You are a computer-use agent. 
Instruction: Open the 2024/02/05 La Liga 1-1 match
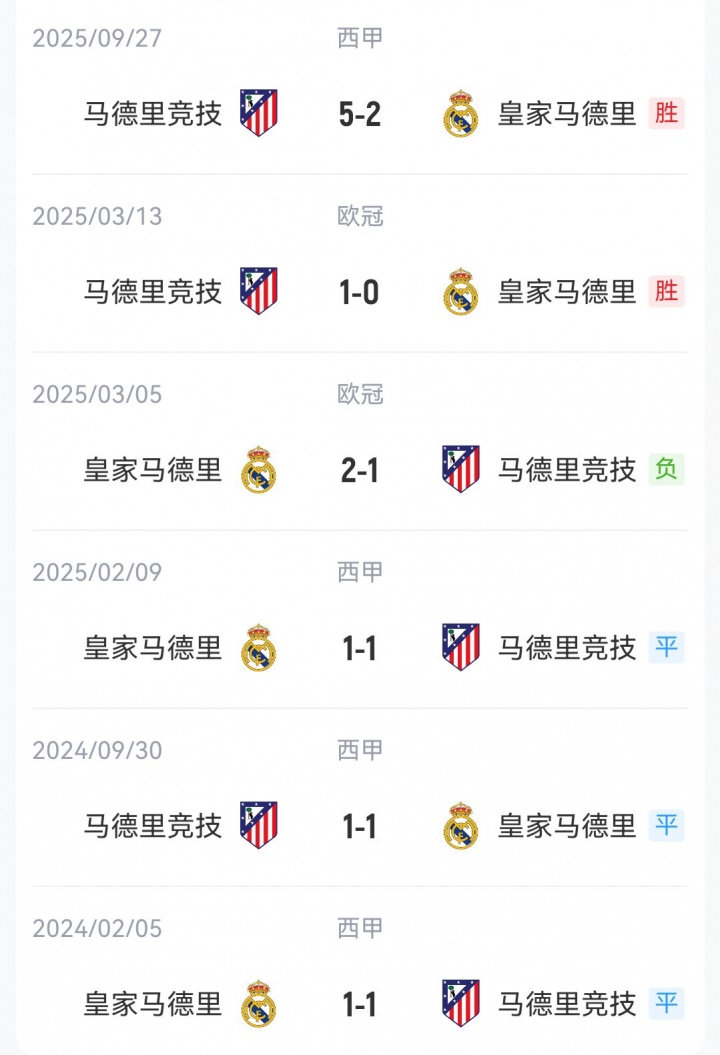pos(360,1004)
